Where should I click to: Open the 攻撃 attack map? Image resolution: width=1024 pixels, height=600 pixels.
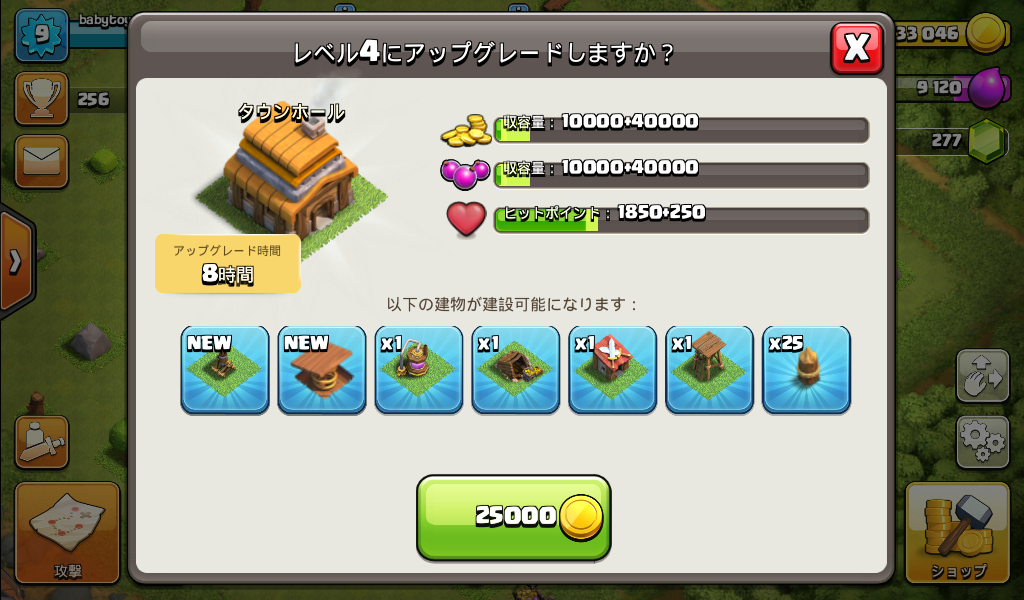[x=67, y=532]
